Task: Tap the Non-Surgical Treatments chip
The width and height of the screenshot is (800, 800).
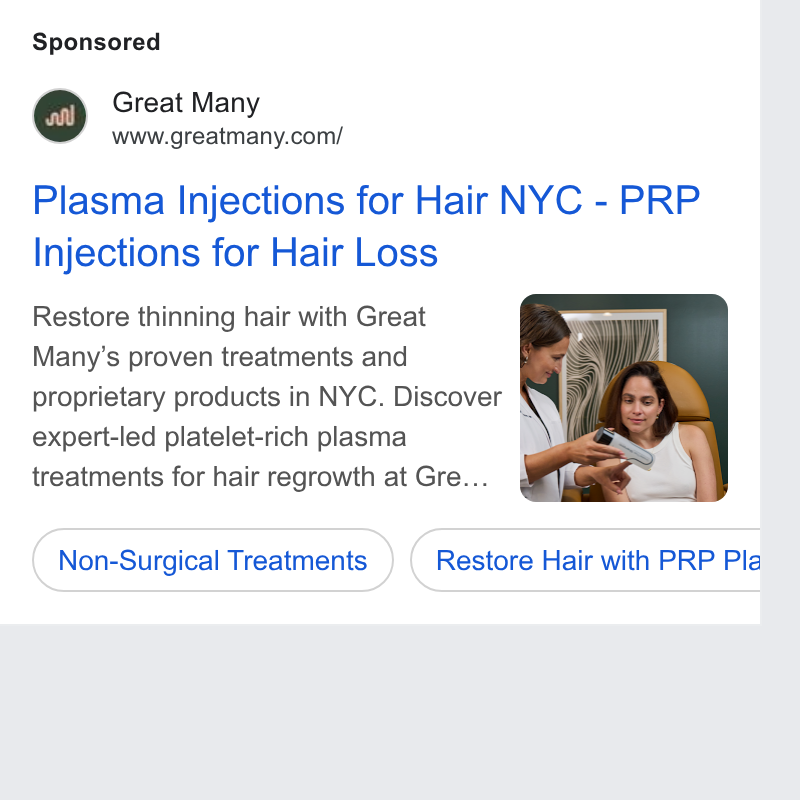Action: [x=213, y=560]
